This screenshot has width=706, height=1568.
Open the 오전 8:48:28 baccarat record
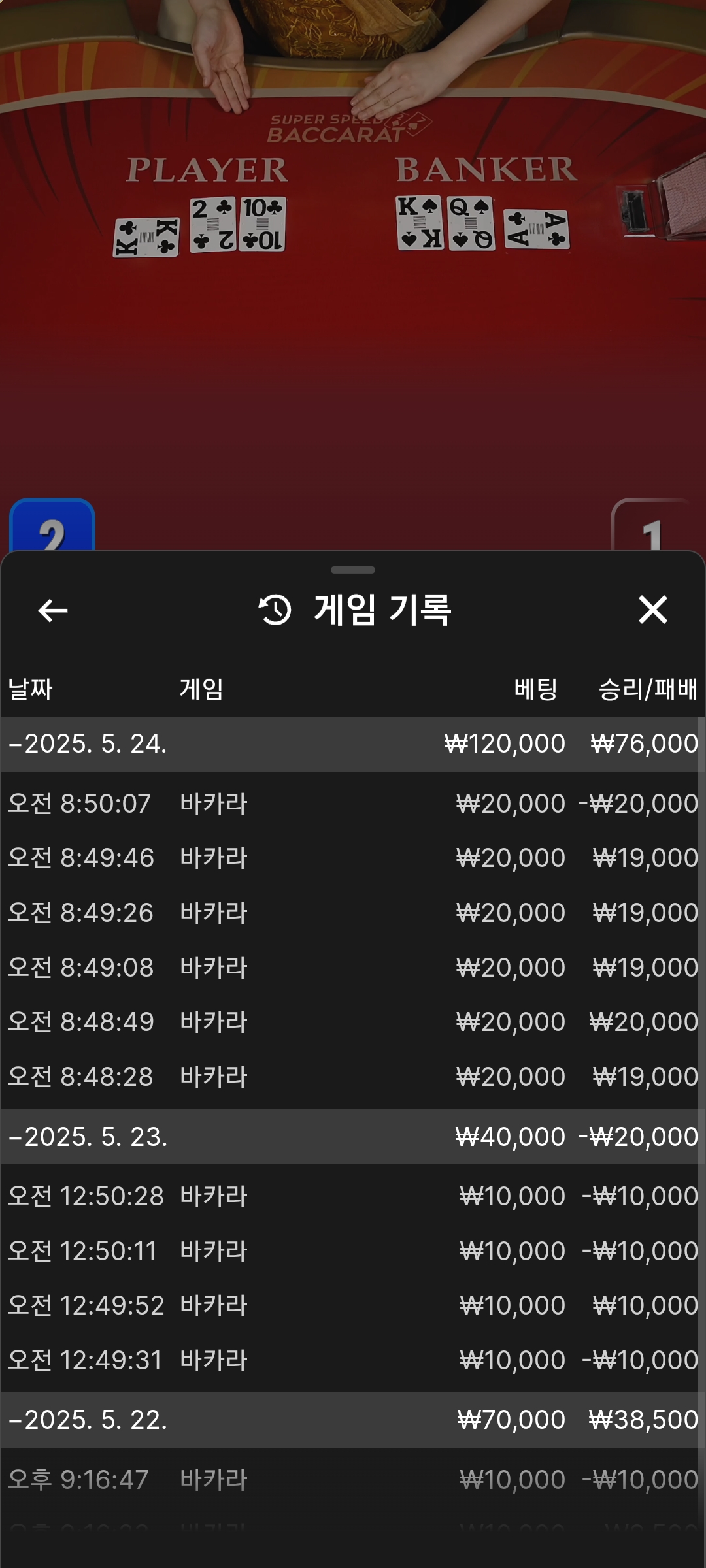[x=353, y=1077]
